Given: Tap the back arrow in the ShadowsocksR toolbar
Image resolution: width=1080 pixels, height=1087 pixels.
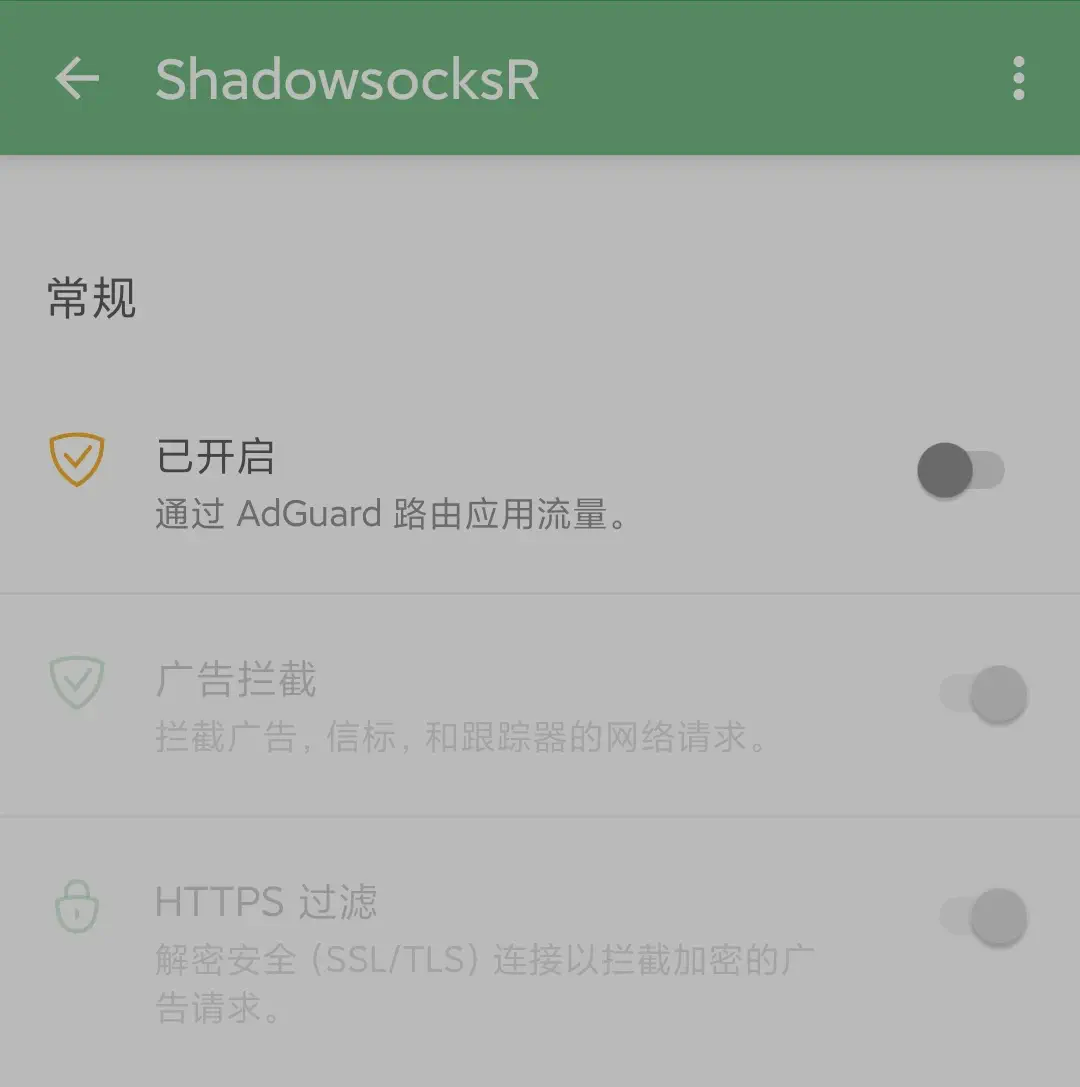Looking at the screenshot, I should tap(77, 79).
